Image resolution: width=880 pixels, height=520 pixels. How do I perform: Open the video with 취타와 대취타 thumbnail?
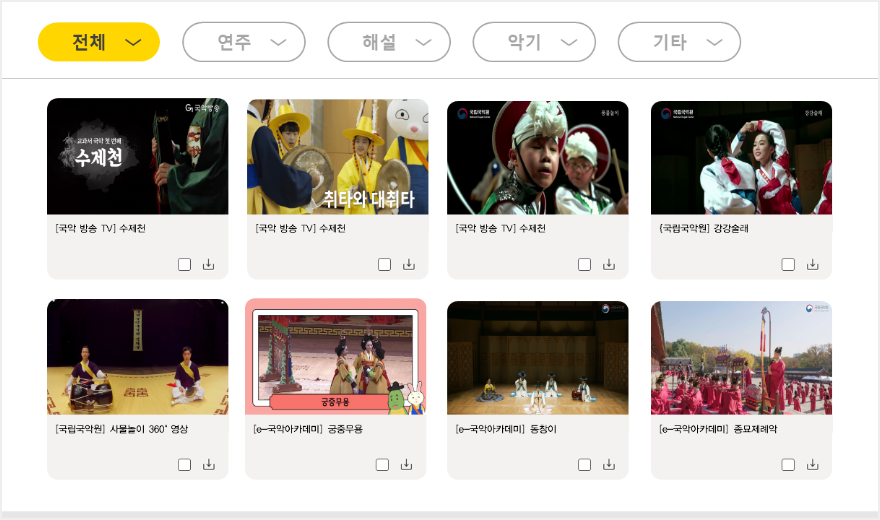(x=337, y=157)
